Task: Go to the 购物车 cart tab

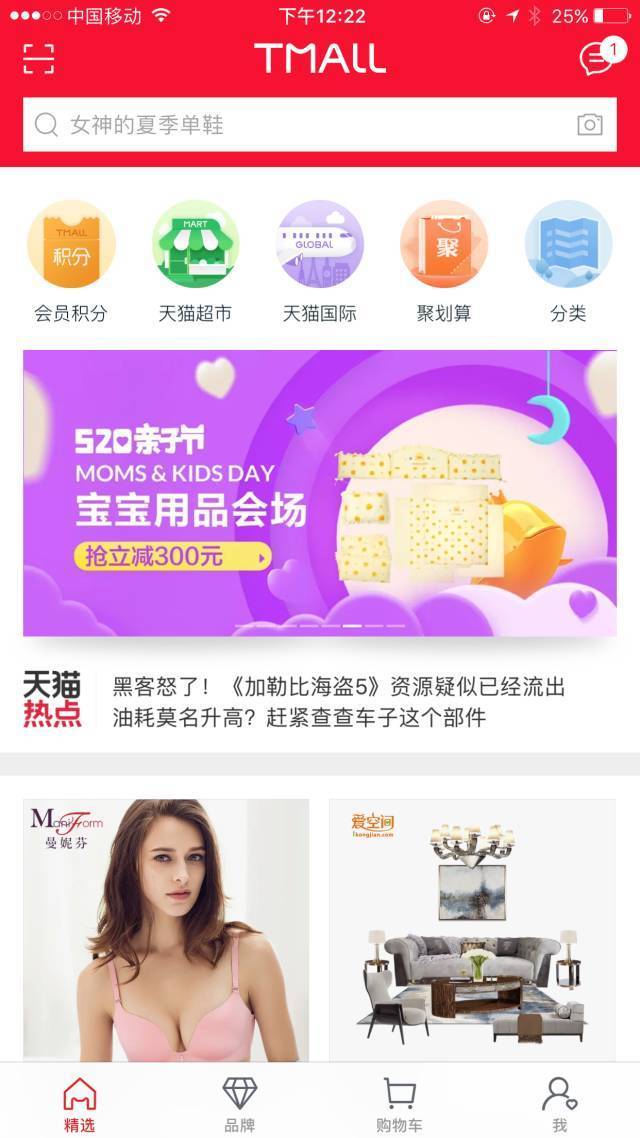Action: tap(399, 1103)
